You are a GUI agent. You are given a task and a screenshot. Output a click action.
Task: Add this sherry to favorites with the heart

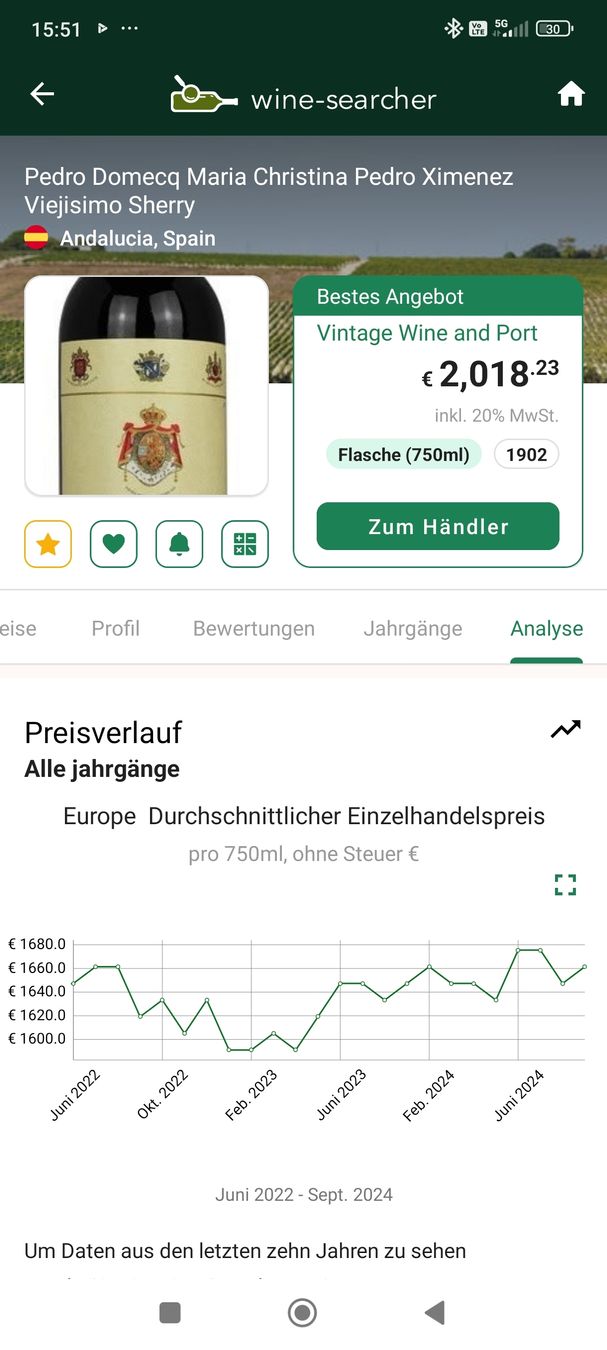tap(114, 544)
